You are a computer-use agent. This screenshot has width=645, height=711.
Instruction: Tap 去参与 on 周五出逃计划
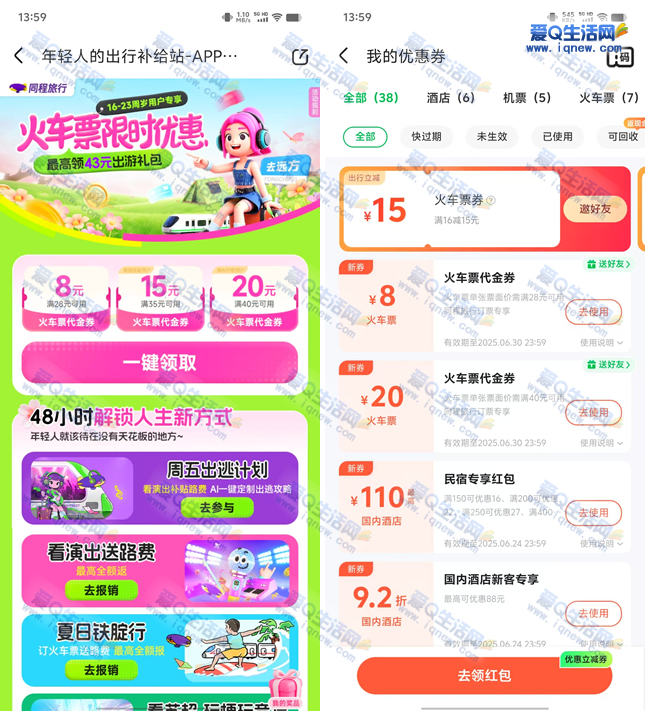pos(217,508)
